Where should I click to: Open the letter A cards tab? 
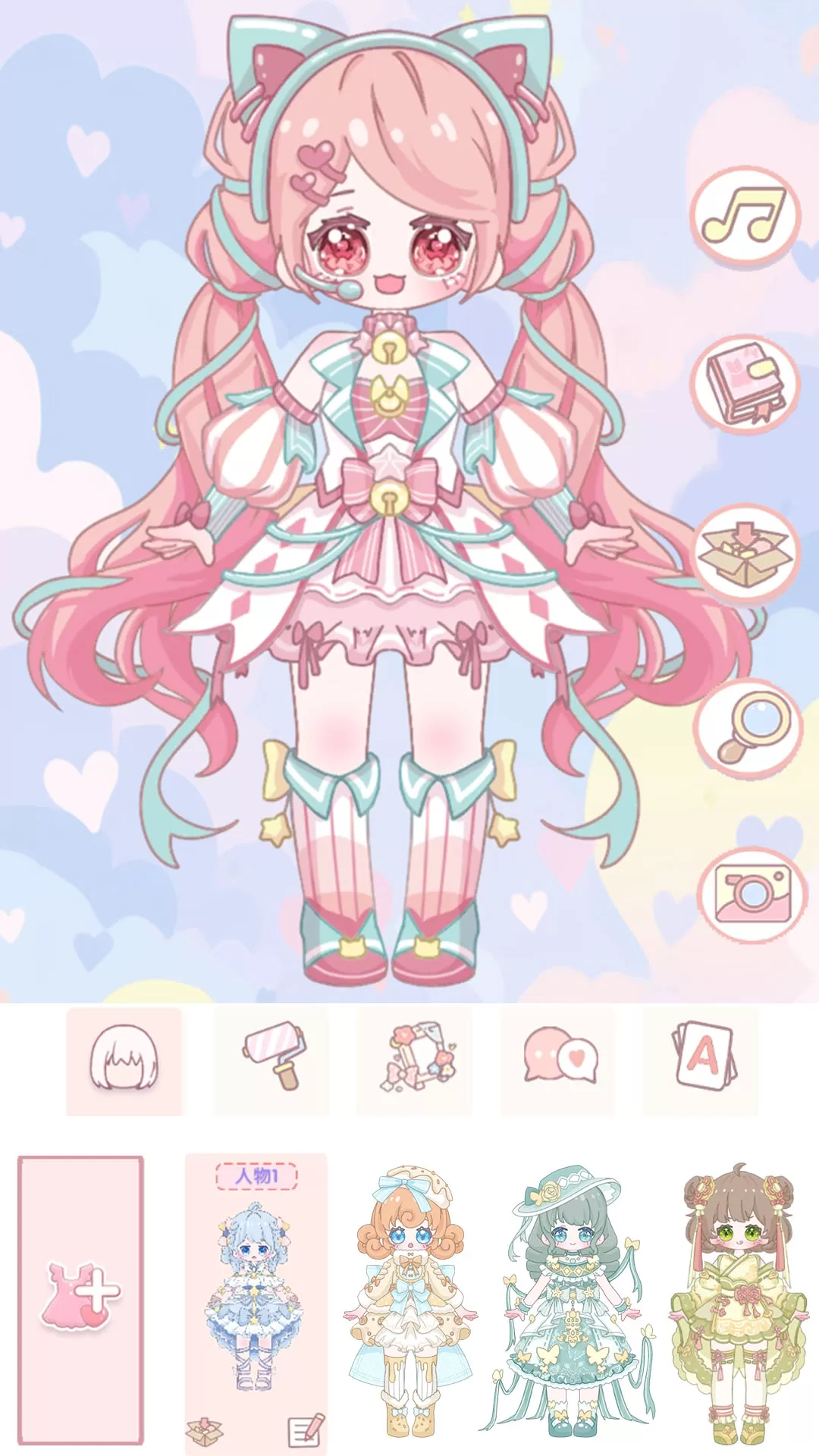pos(703,1060)
